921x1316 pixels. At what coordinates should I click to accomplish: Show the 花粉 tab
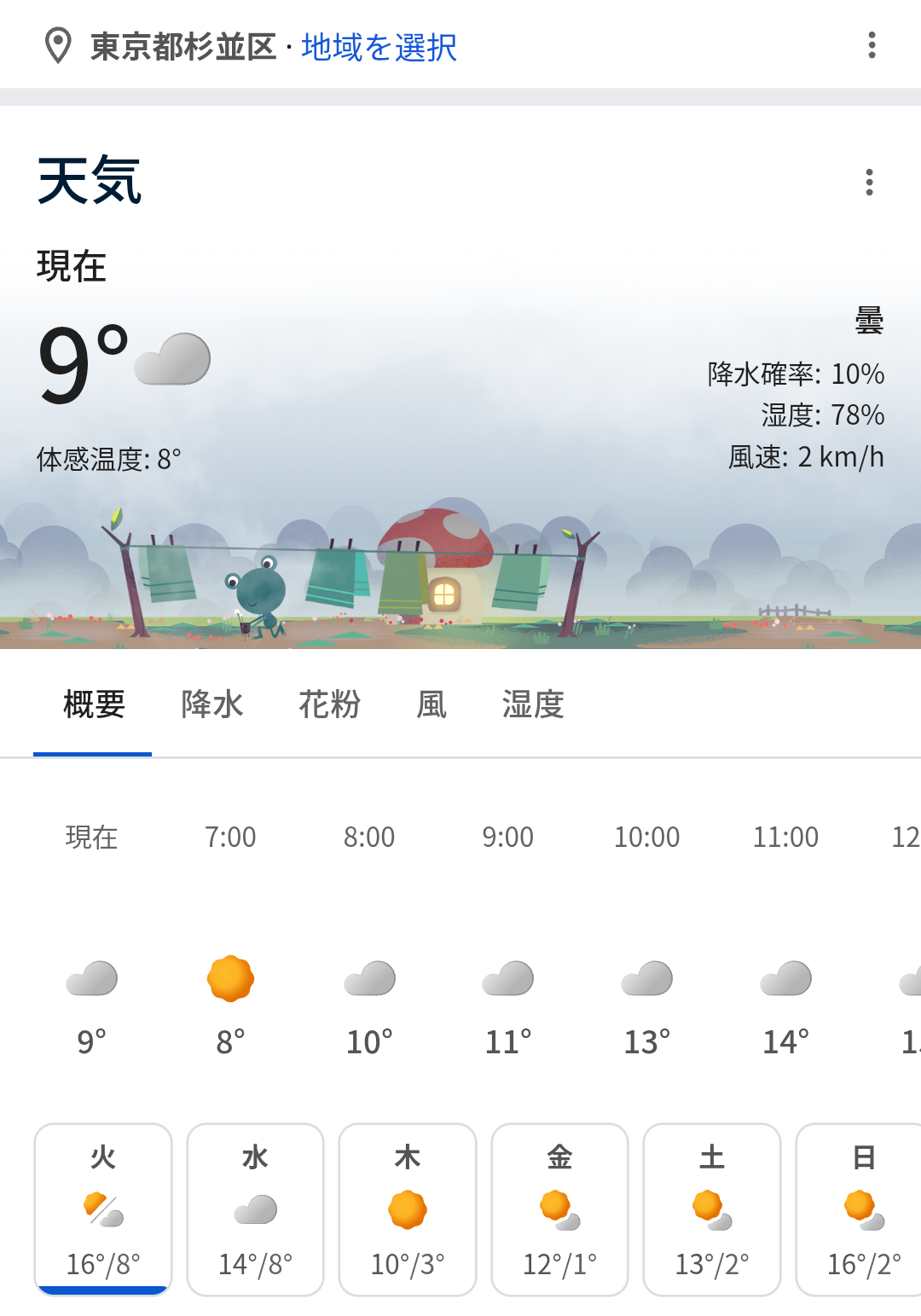point(329,705)
